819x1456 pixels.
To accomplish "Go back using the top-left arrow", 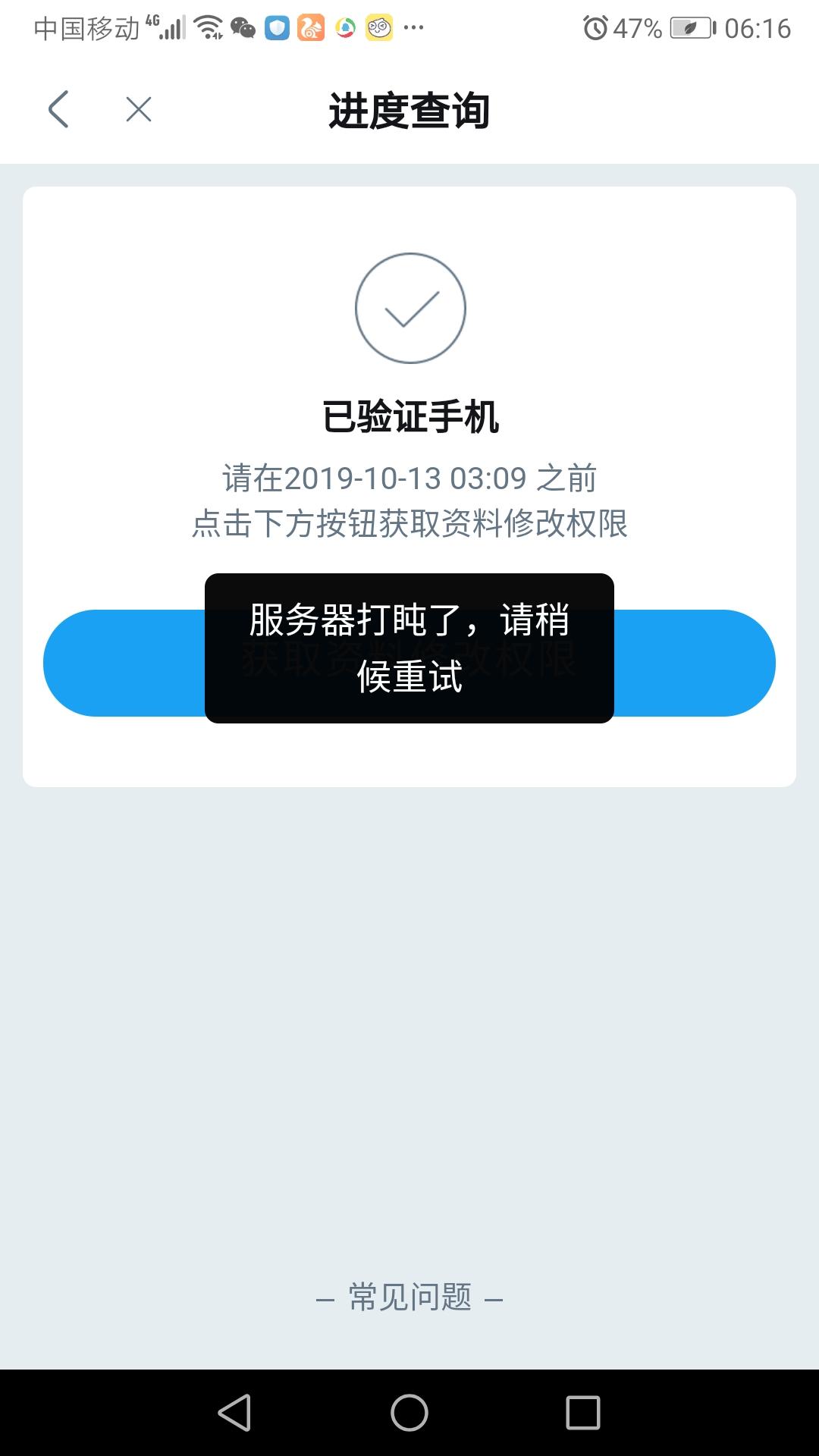I will (58, 109).
